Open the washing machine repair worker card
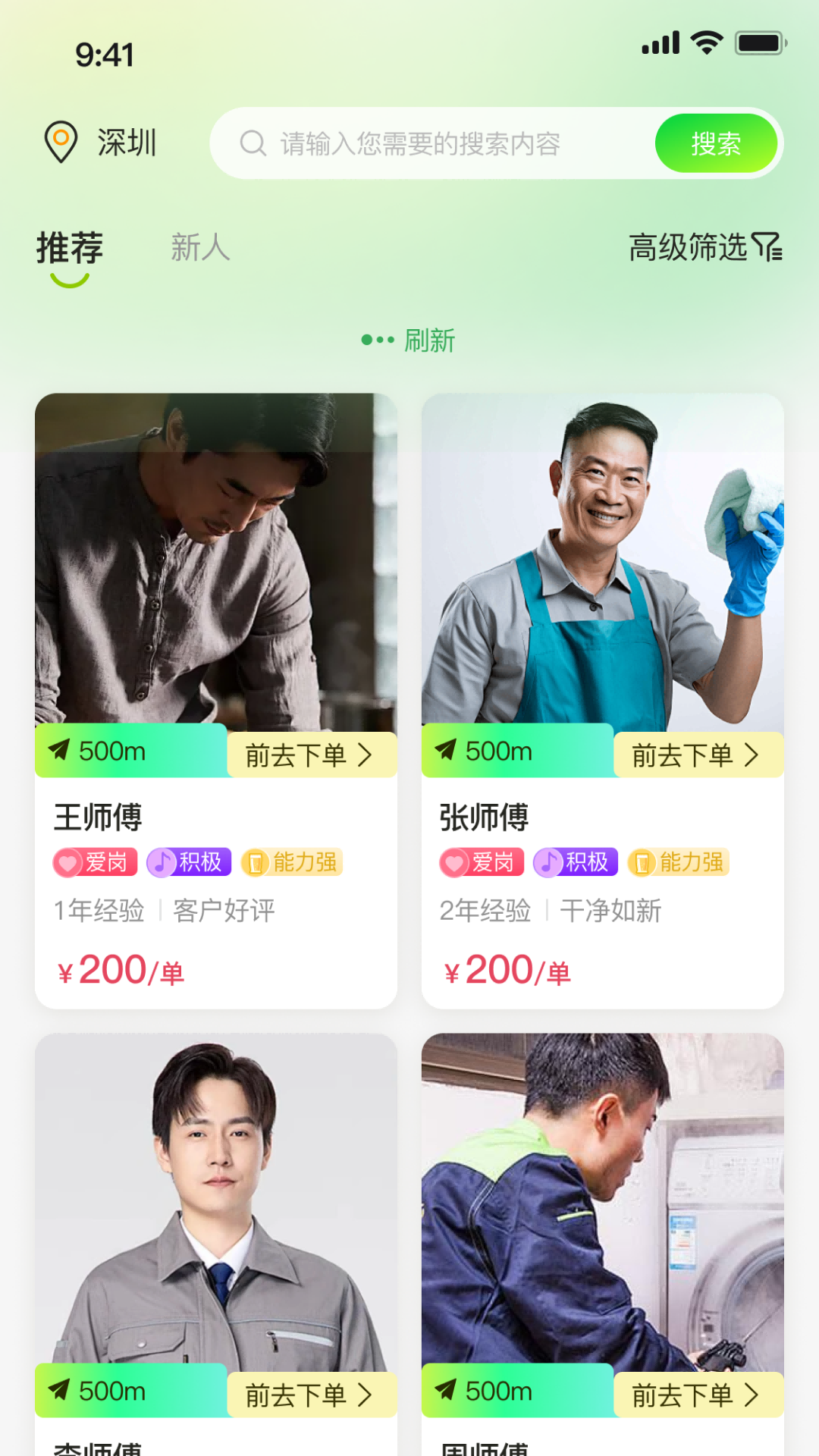819x1456 pixels. (x=603, y=1198)
